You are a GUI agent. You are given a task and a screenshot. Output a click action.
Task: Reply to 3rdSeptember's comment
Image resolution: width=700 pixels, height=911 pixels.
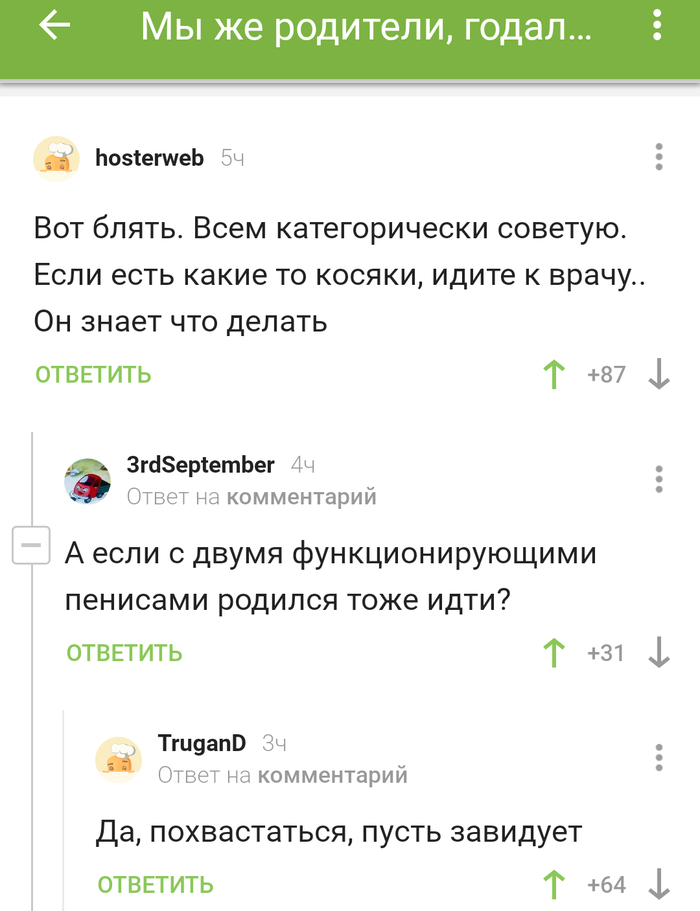tap(124, 653)
